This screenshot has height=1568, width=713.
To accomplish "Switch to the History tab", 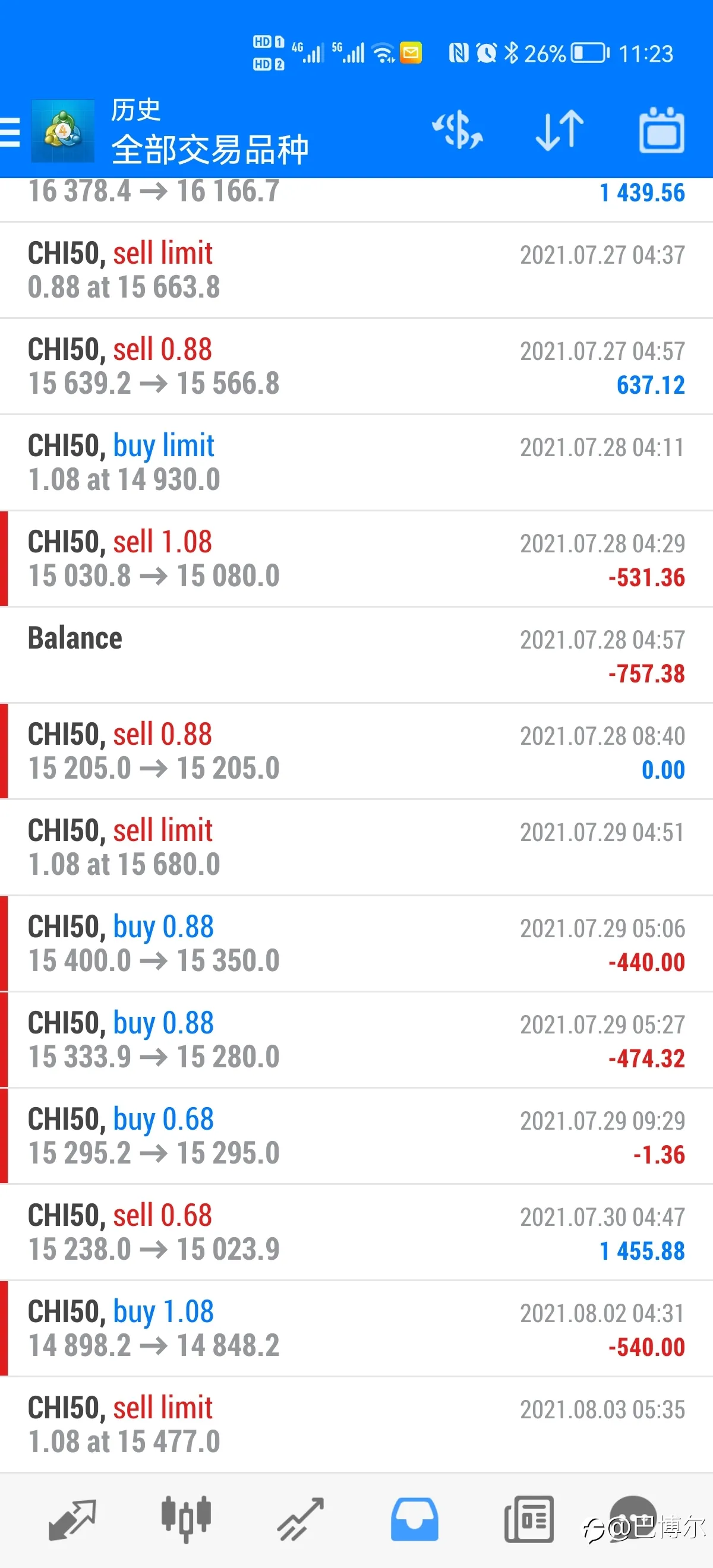I will (414, 1520).
